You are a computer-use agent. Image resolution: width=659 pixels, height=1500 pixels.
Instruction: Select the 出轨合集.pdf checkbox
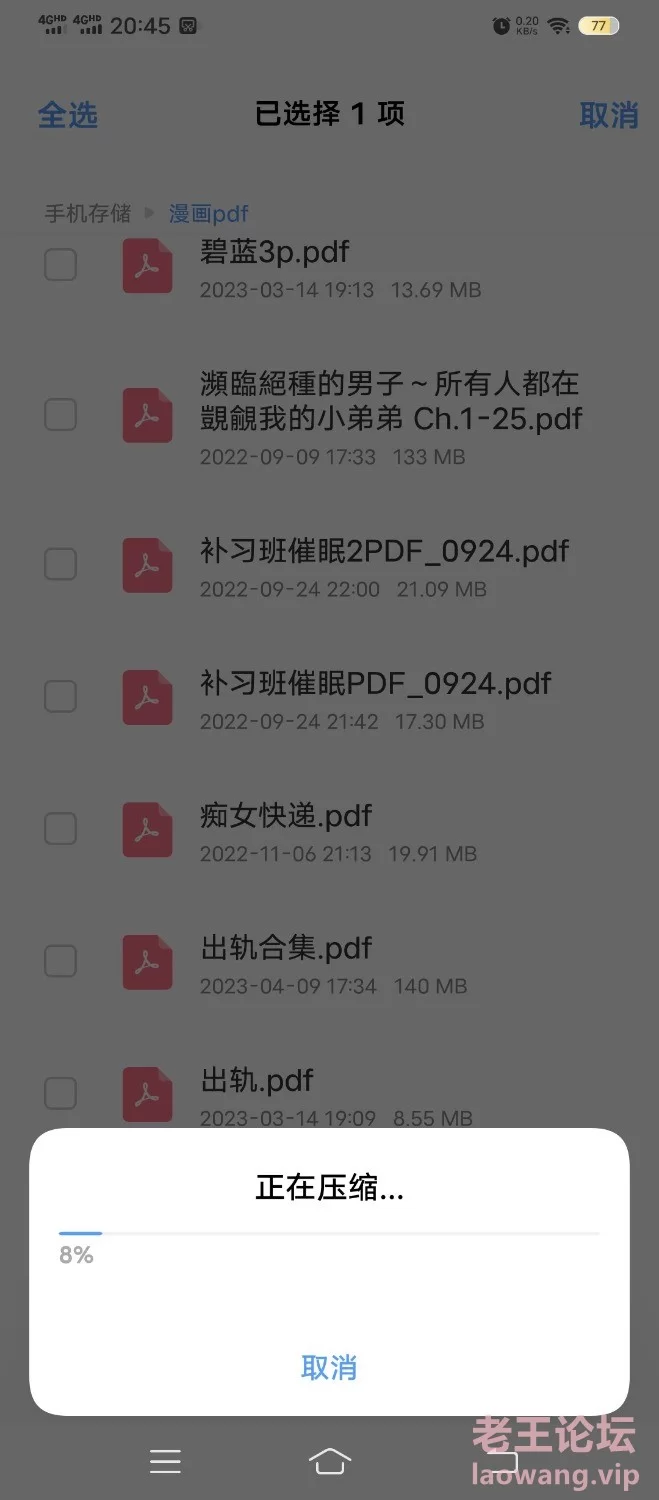pos(61,961)
